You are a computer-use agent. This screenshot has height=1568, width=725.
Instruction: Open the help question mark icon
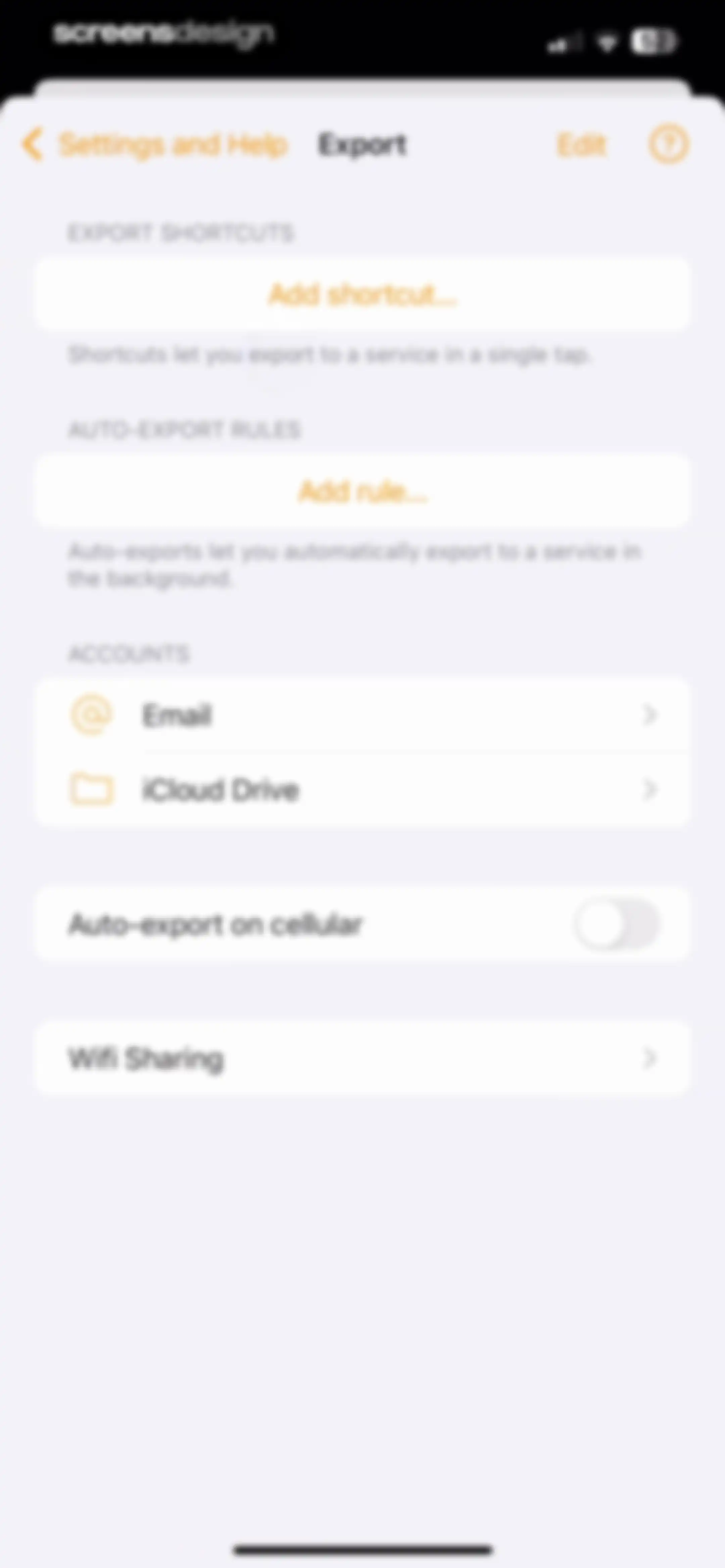pos(669,145)
